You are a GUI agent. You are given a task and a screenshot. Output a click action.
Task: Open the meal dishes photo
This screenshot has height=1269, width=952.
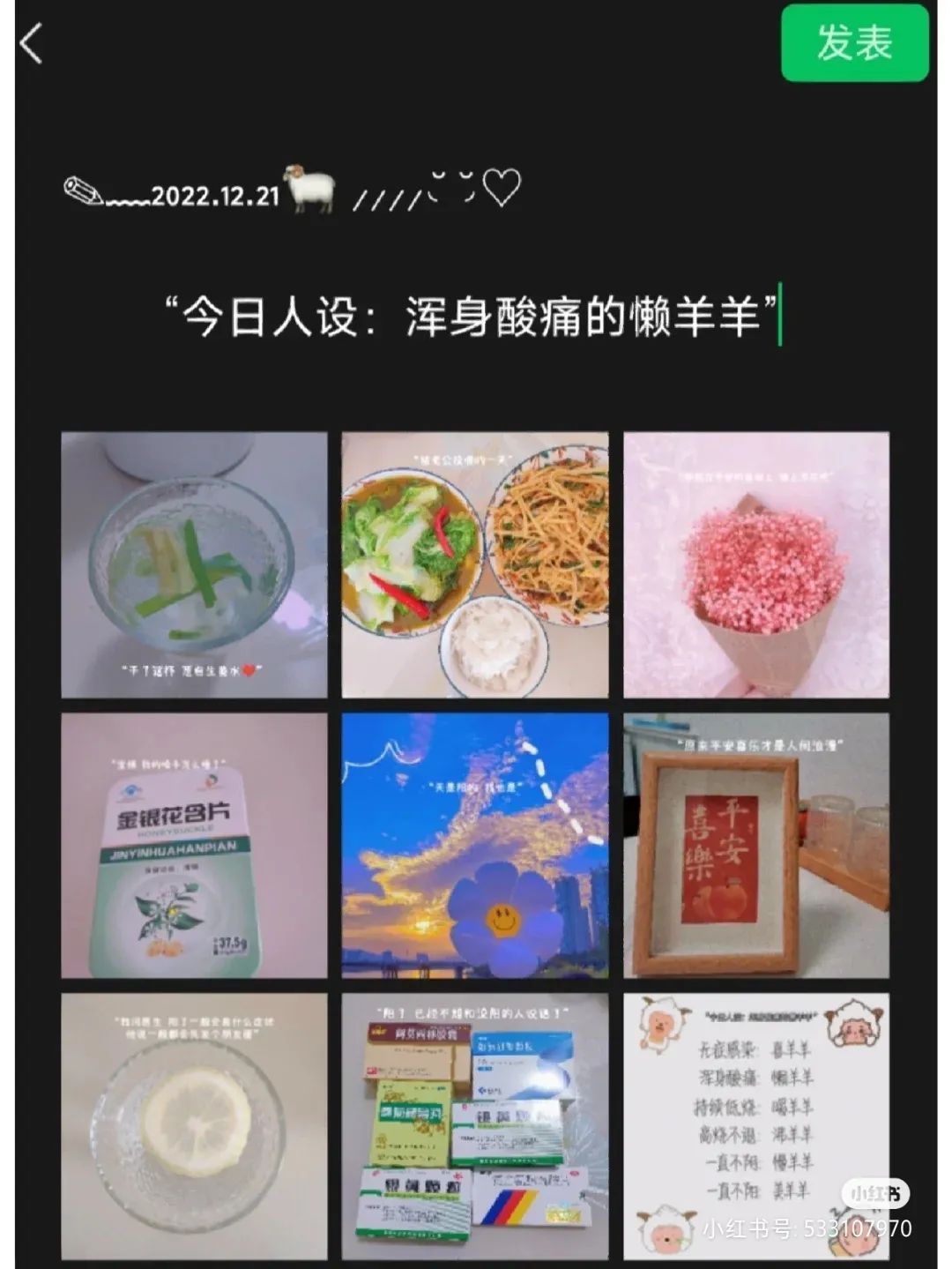point(475,565)
